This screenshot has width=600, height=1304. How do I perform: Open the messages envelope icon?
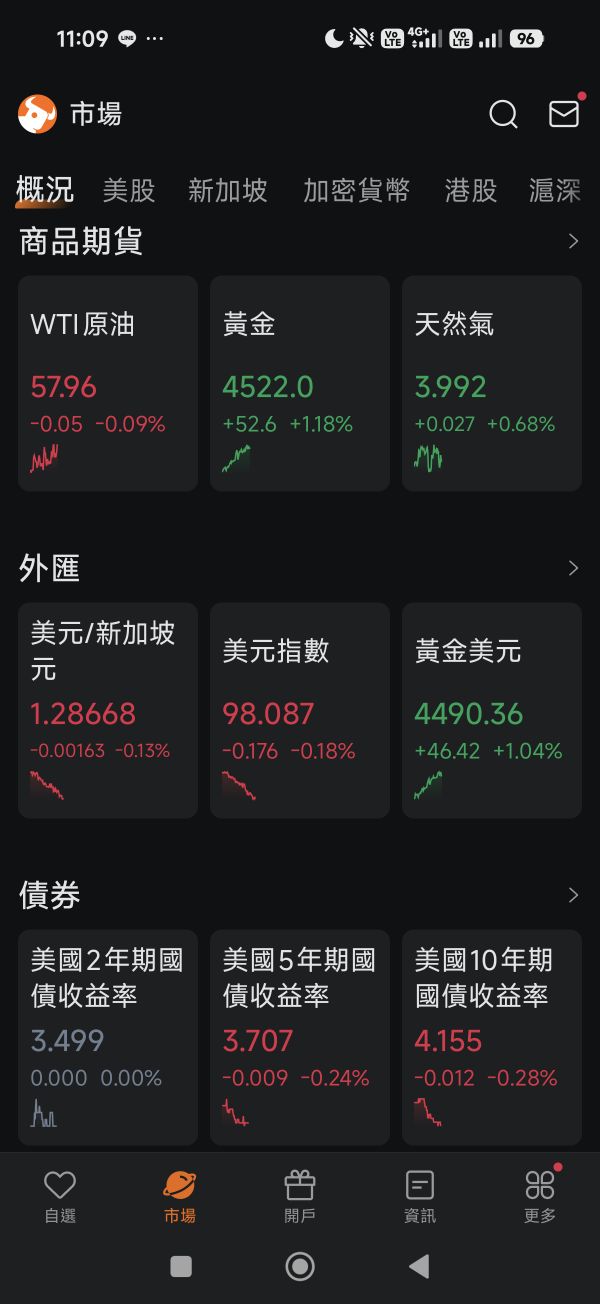coord(564,115)
